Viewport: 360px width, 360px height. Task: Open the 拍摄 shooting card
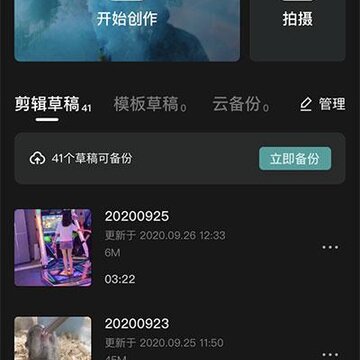pos(298,31)
